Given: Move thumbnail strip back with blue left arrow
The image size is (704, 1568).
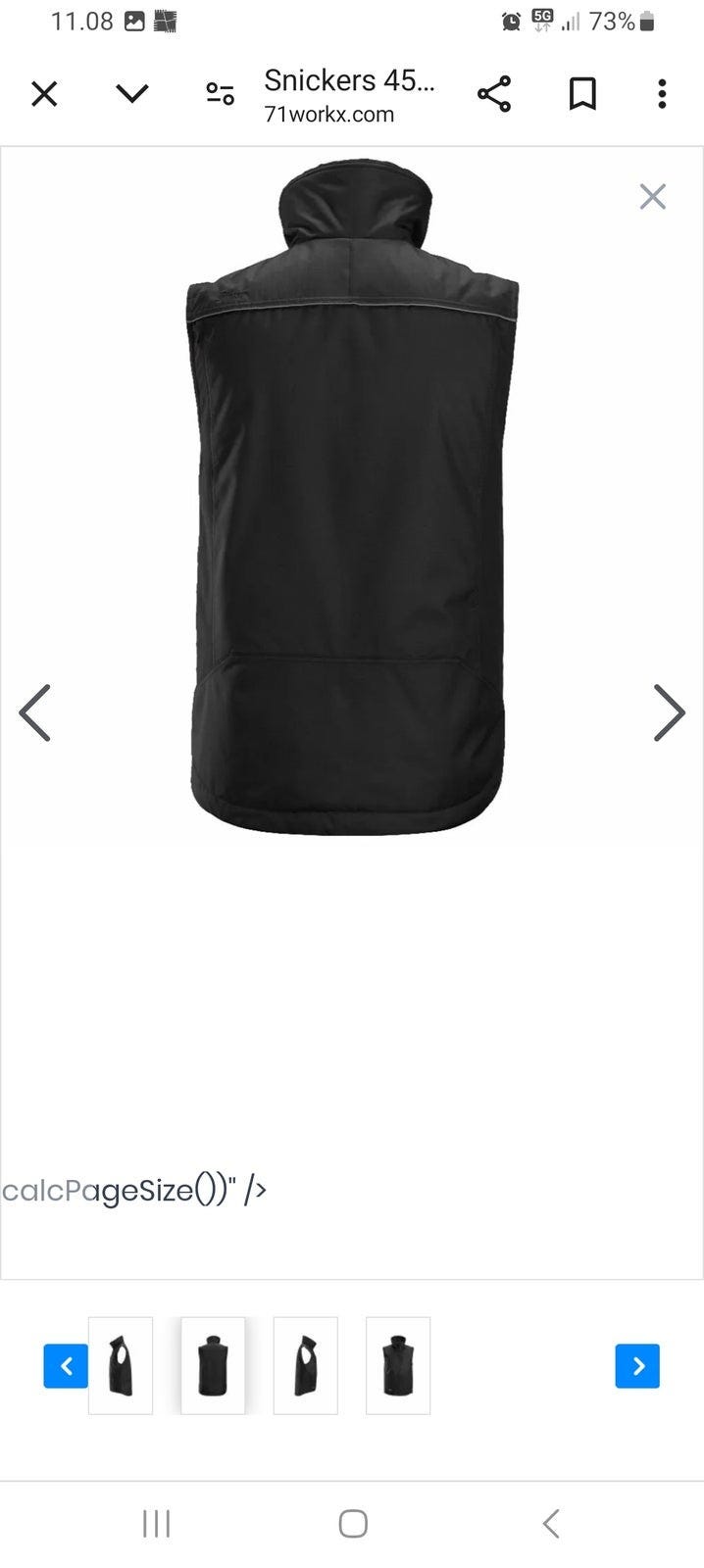Looking at the screenshot, I should (x=66, y=1365).
